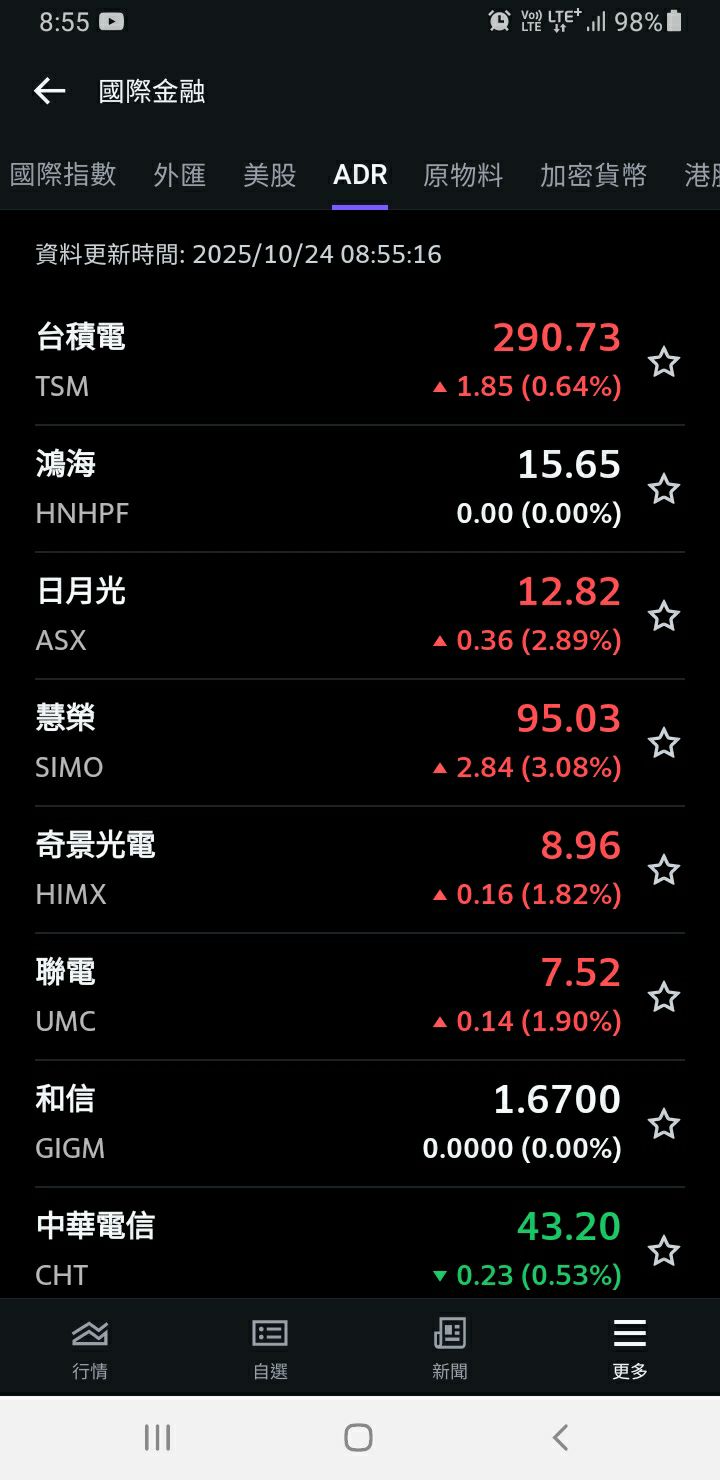Open the 原物料 tab
The image size is (720, 1480).
pyautogui.click(x=462, y=174)
